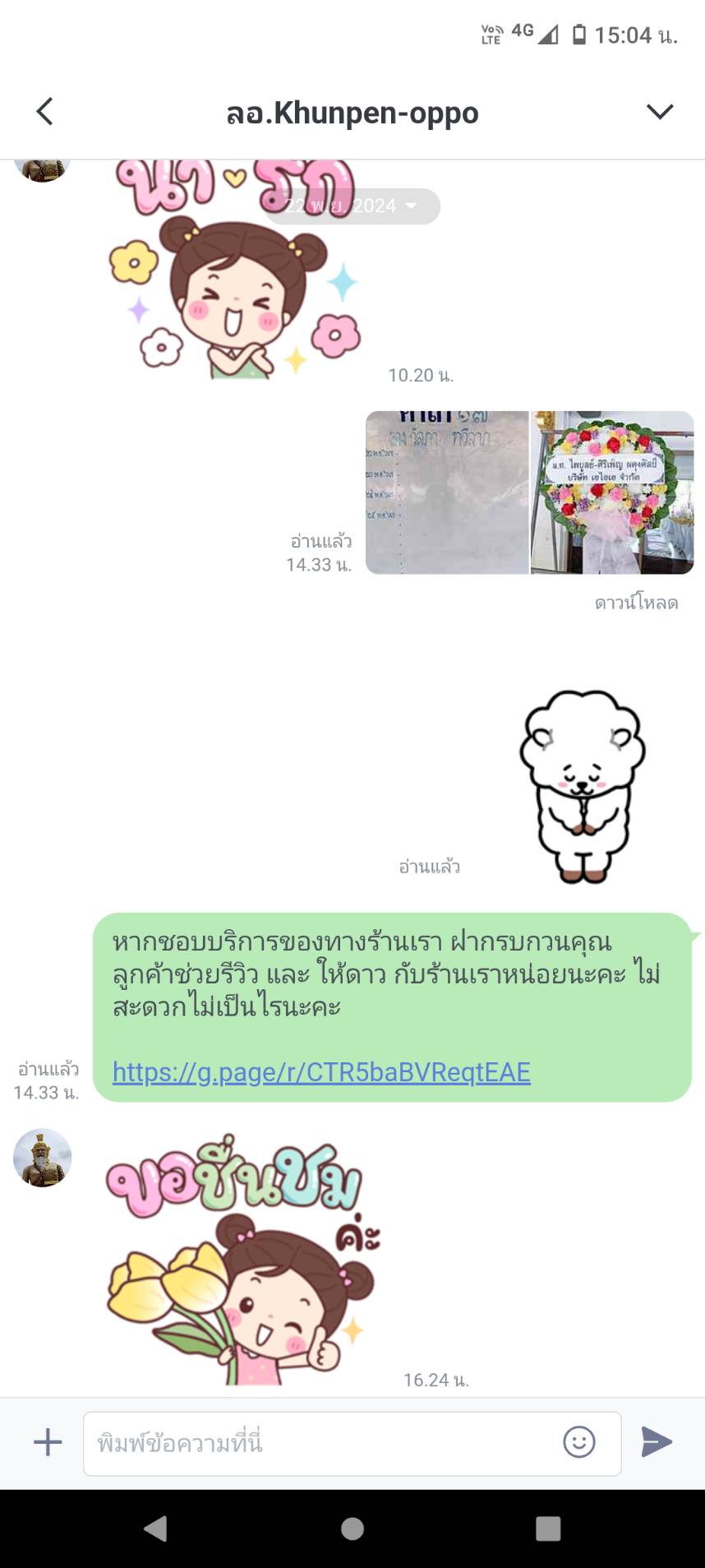Open the 22 พ.ย. 2024 date picker

click(x=351, y=206)
